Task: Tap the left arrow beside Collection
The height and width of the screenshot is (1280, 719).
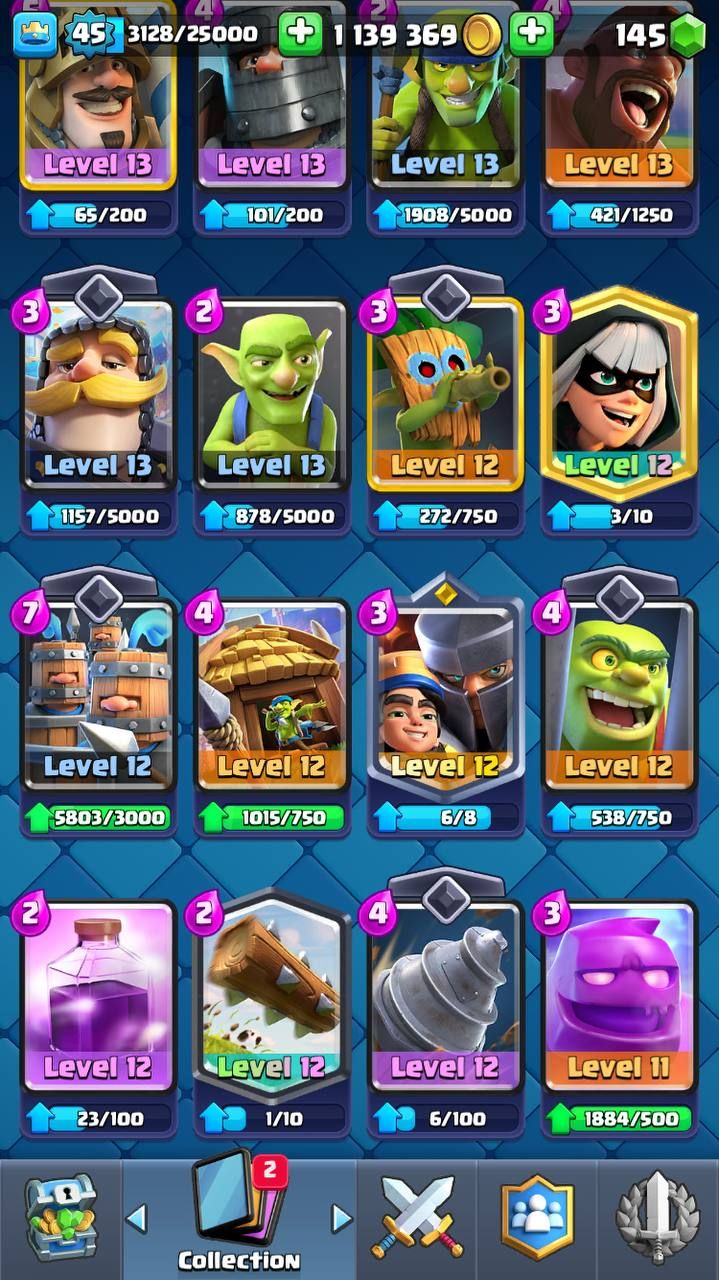Action: click(137, 1218)
